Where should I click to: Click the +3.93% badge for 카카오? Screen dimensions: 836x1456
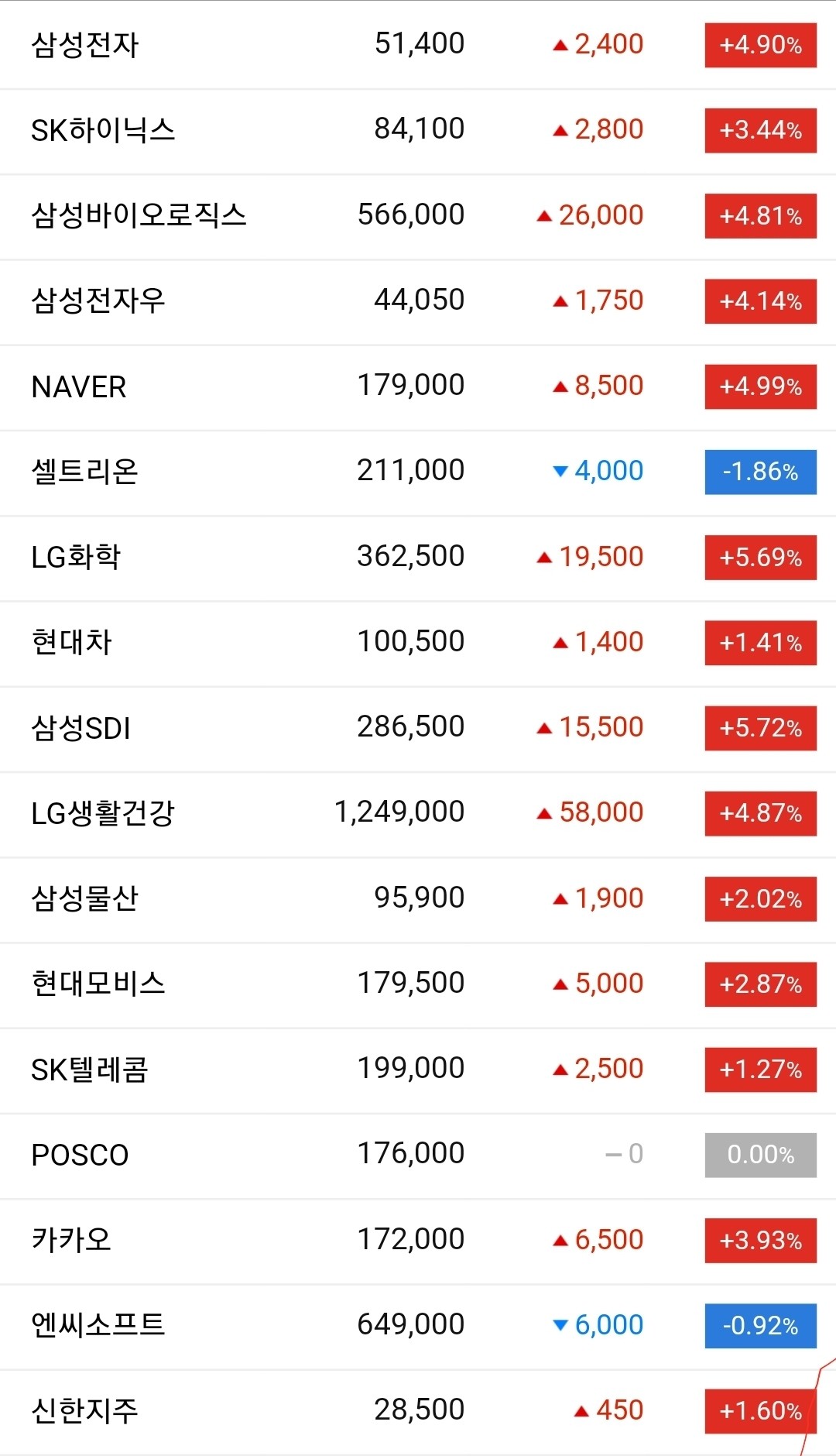click(759, 1239)
